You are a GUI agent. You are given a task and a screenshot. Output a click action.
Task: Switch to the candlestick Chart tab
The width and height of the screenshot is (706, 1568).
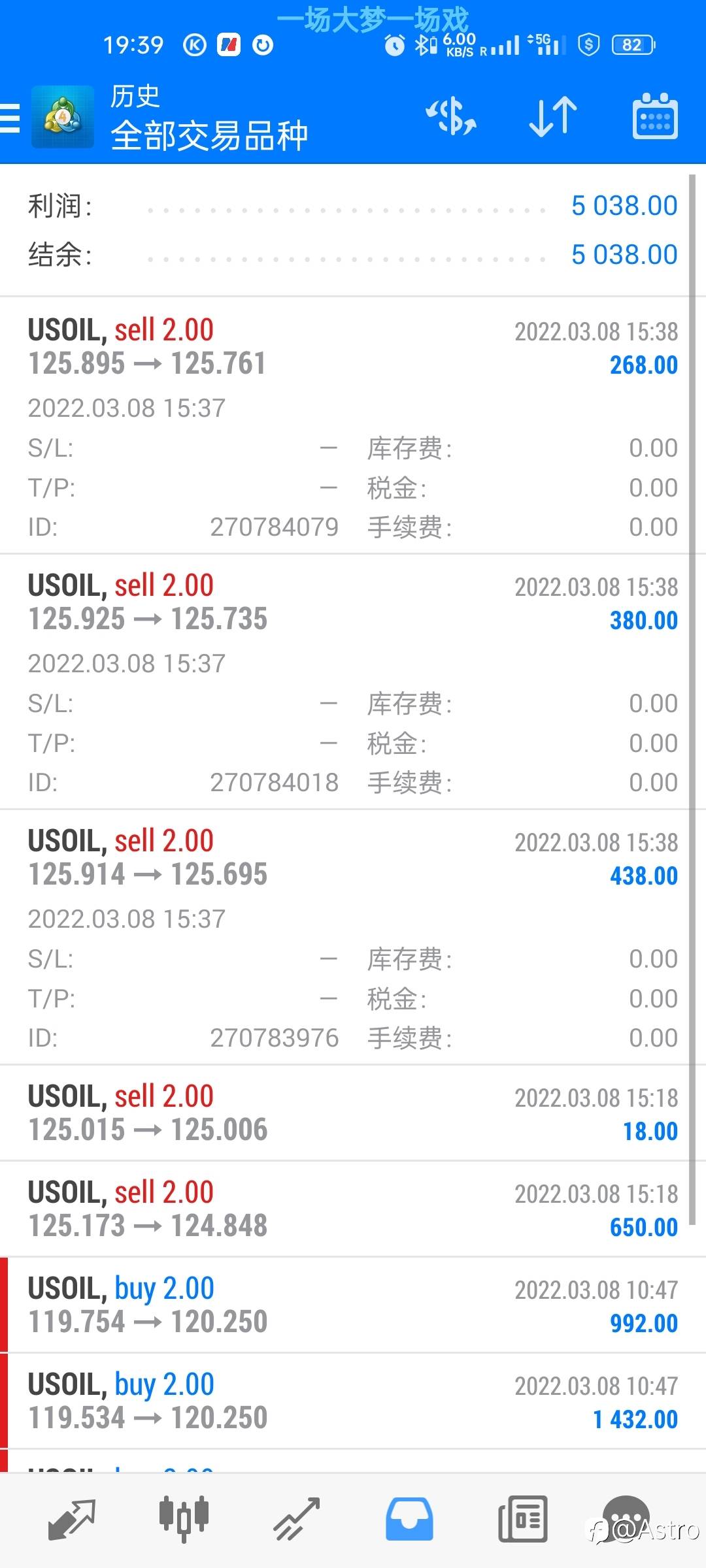coord(184,1520)
